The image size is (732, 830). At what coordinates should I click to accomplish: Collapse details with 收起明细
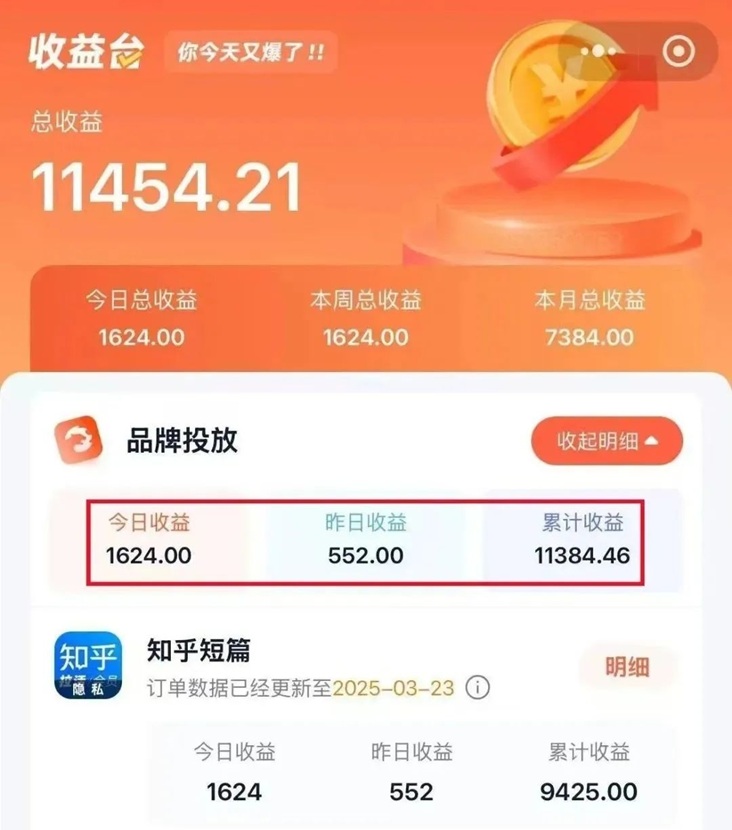pyautogui.click(x=607, y=441)
